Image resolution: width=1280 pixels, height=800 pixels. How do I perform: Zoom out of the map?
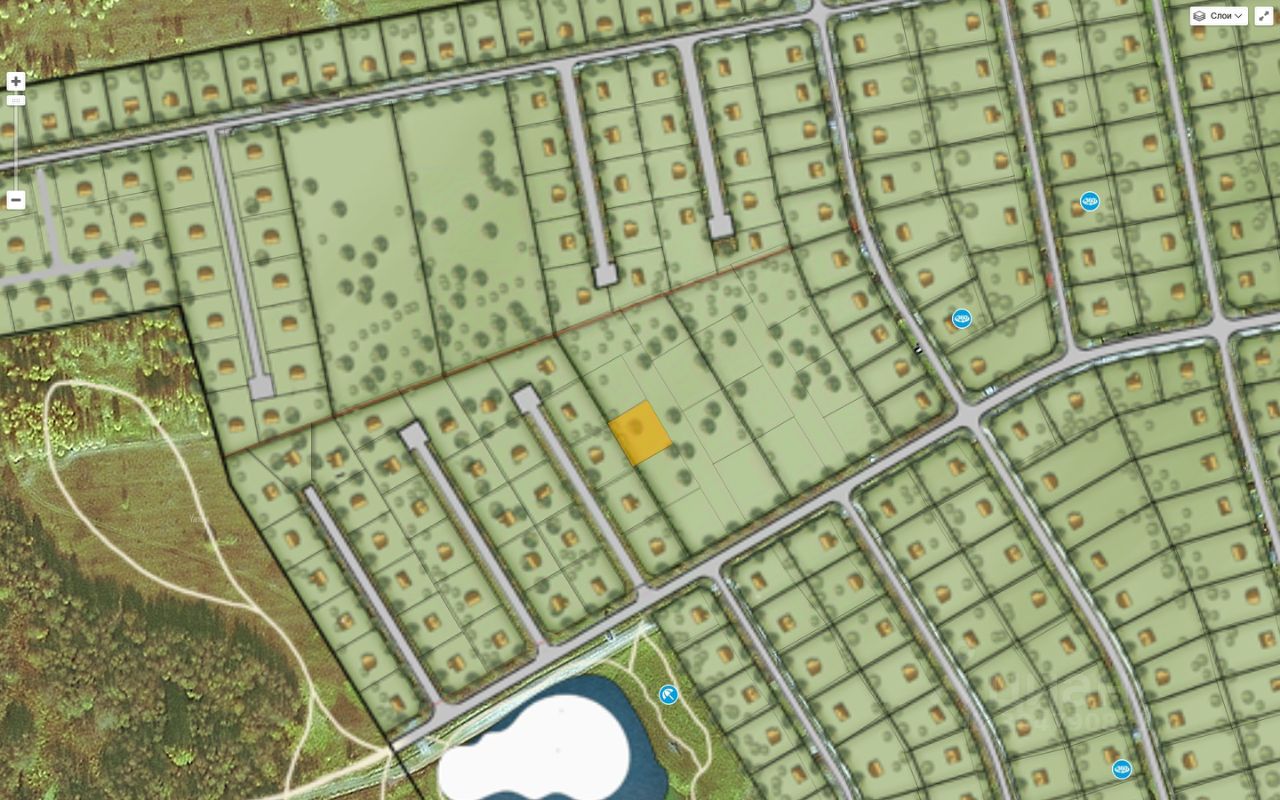15,200
